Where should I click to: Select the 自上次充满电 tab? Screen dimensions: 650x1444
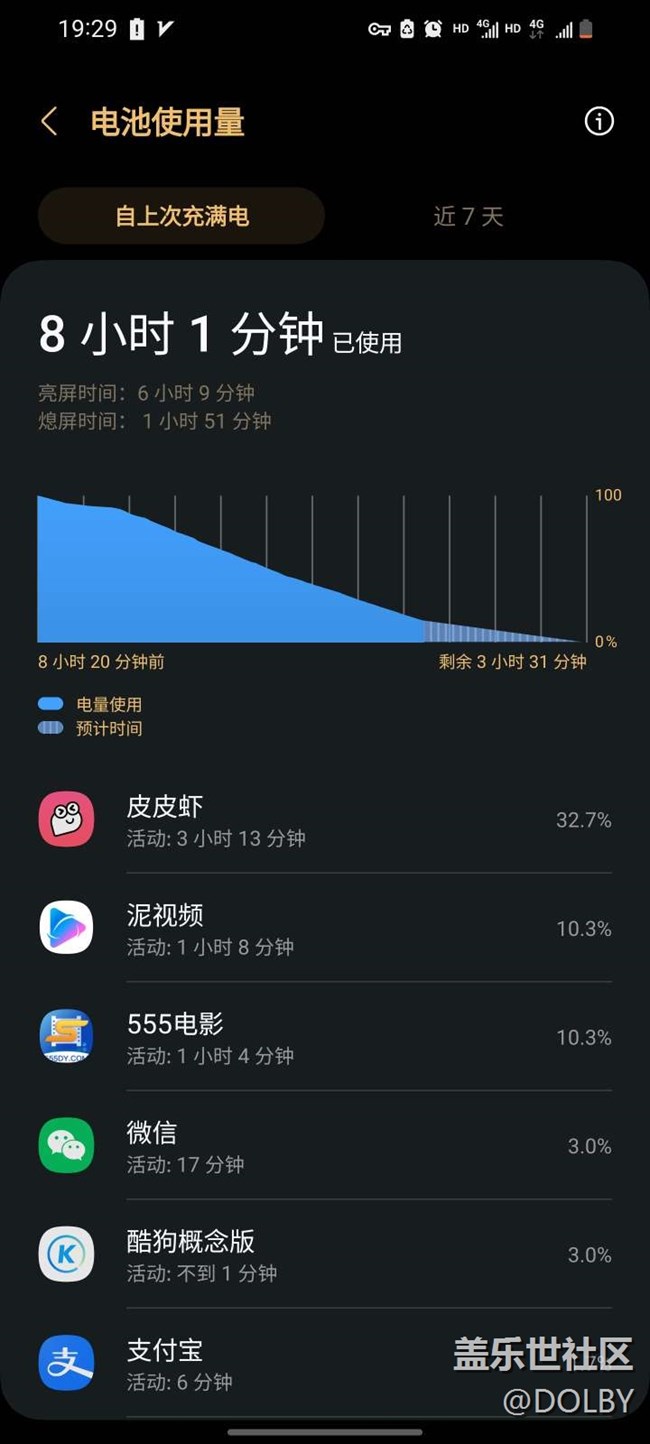pyautogui.click(x=182, y=216)
